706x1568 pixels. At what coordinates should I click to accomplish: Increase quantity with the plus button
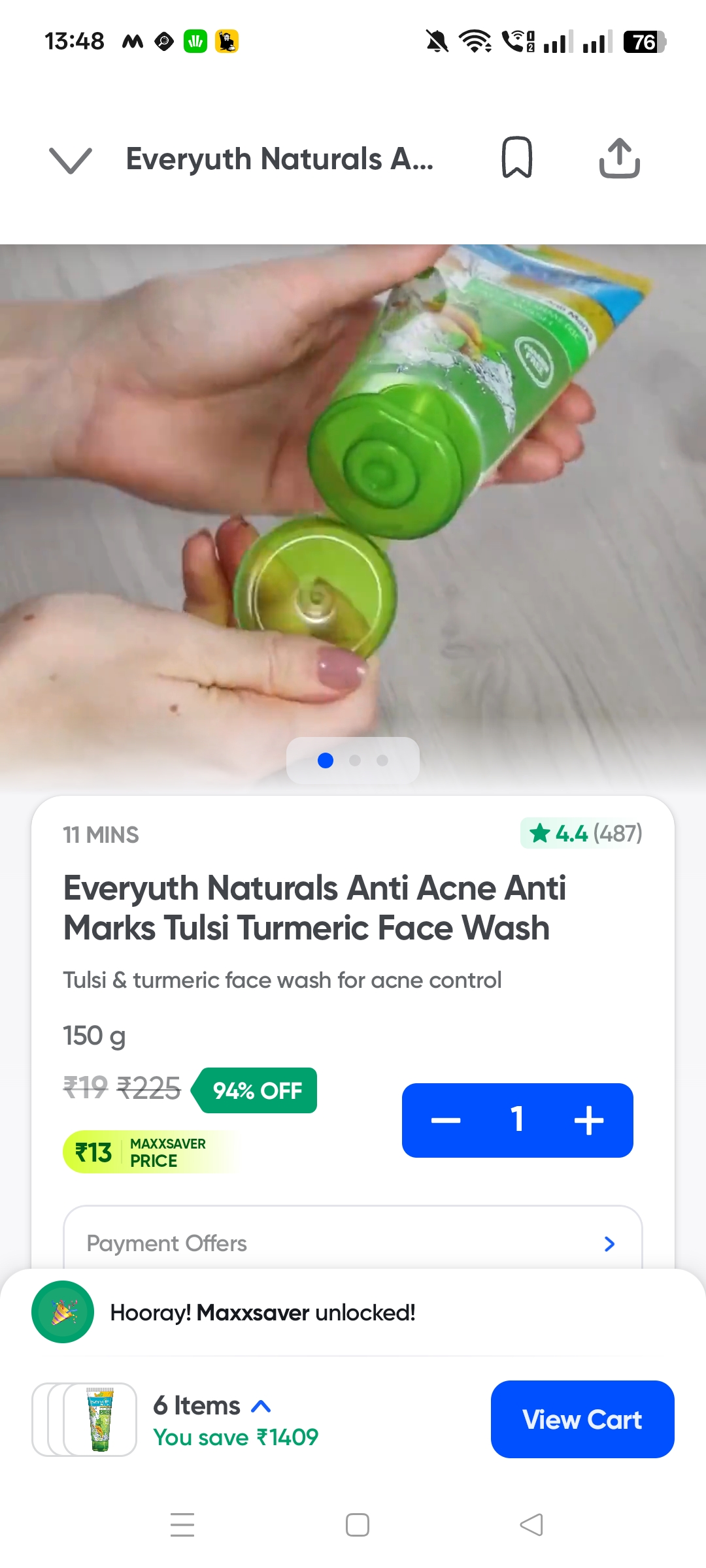(x=588, y=1120)
